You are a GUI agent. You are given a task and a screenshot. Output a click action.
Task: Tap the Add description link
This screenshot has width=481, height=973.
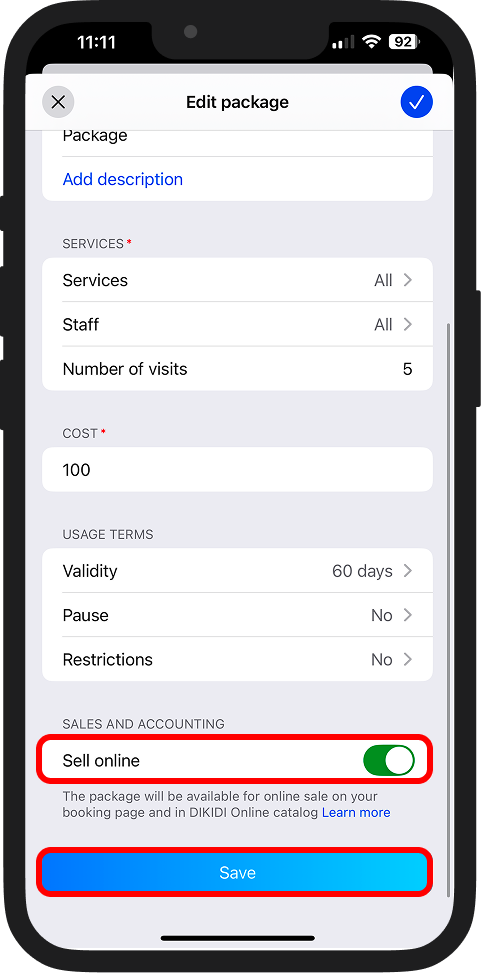pos(123,179)
